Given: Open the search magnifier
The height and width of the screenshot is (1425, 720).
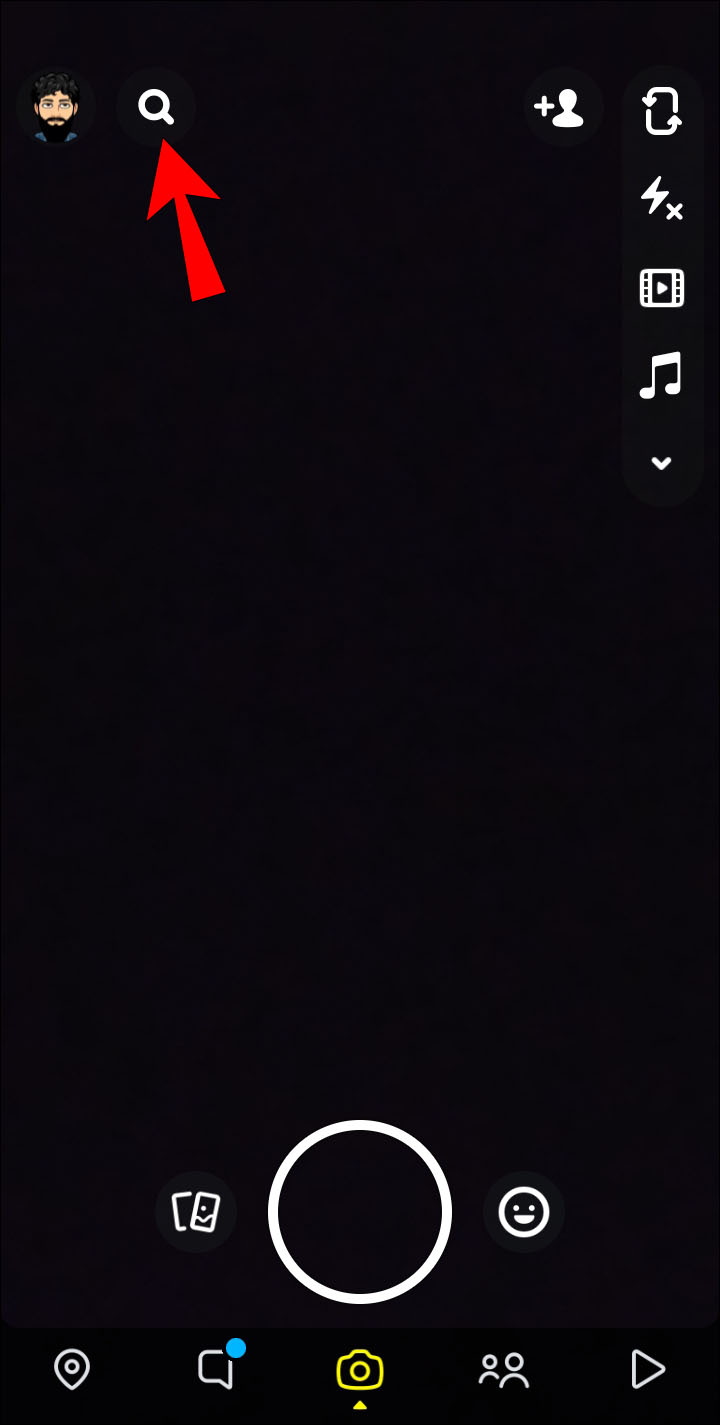Looking at the screenshot, I should [155, 106].
